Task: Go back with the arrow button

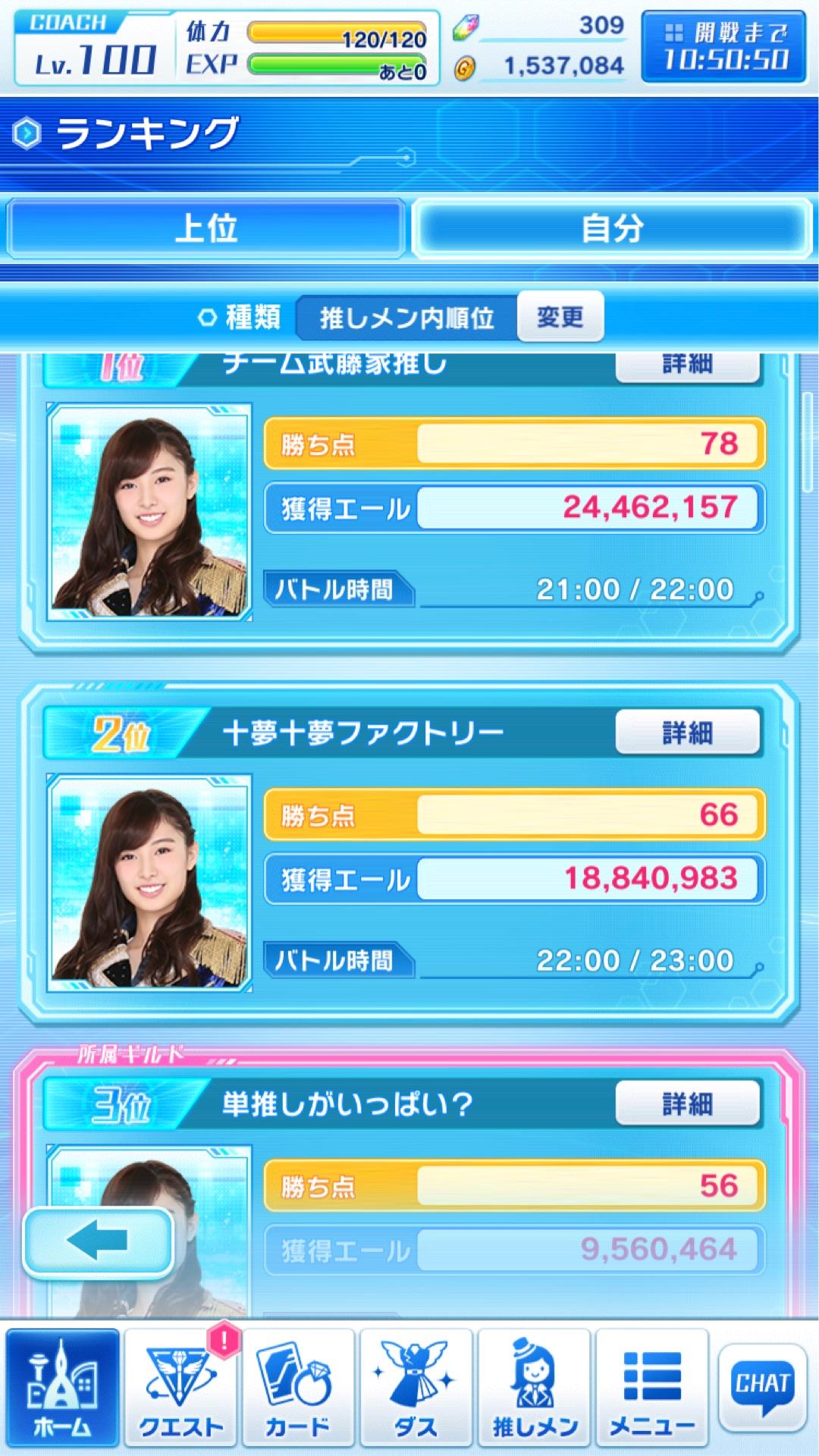Action: pos(99,1241)
